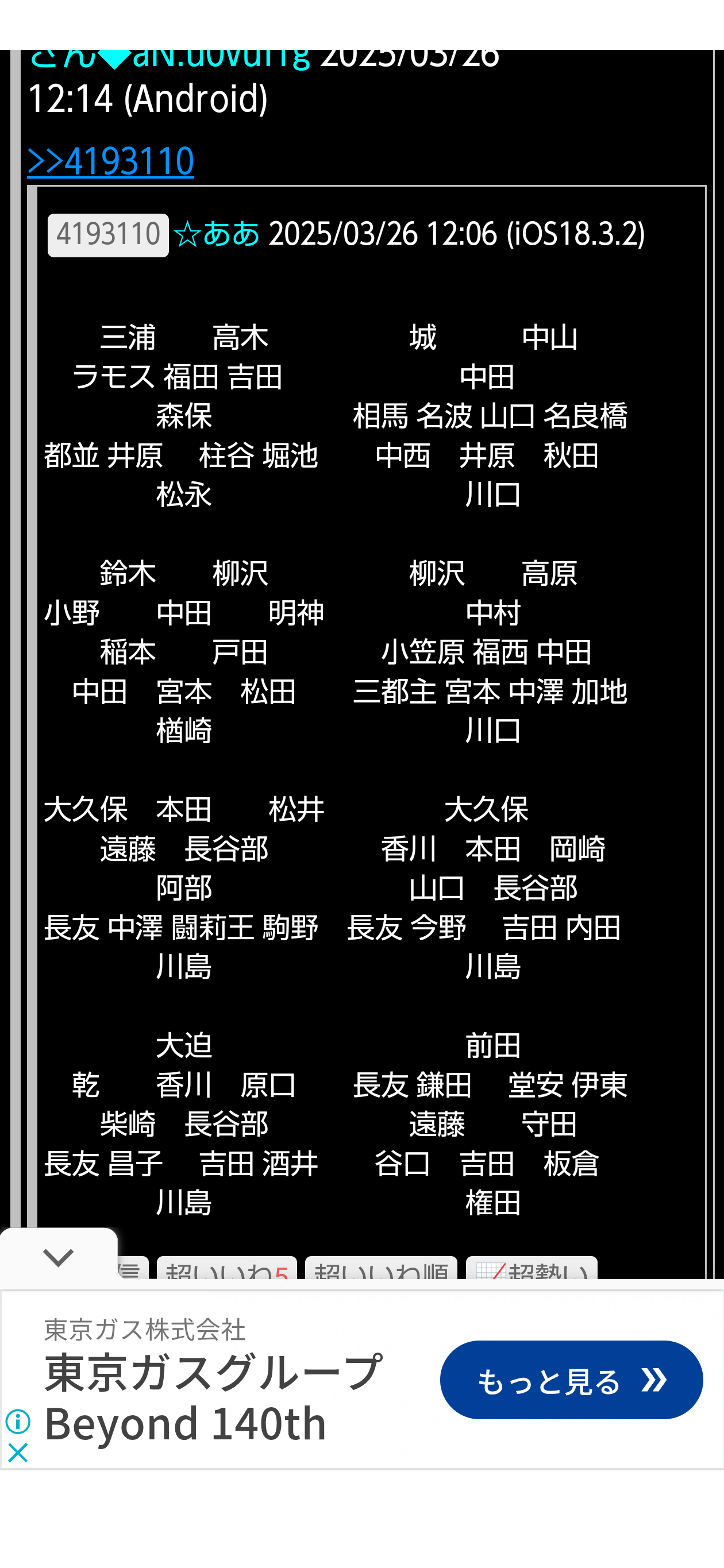
Task: Close the Tokyo Gas ad banner
Action: pos(18,1453)
